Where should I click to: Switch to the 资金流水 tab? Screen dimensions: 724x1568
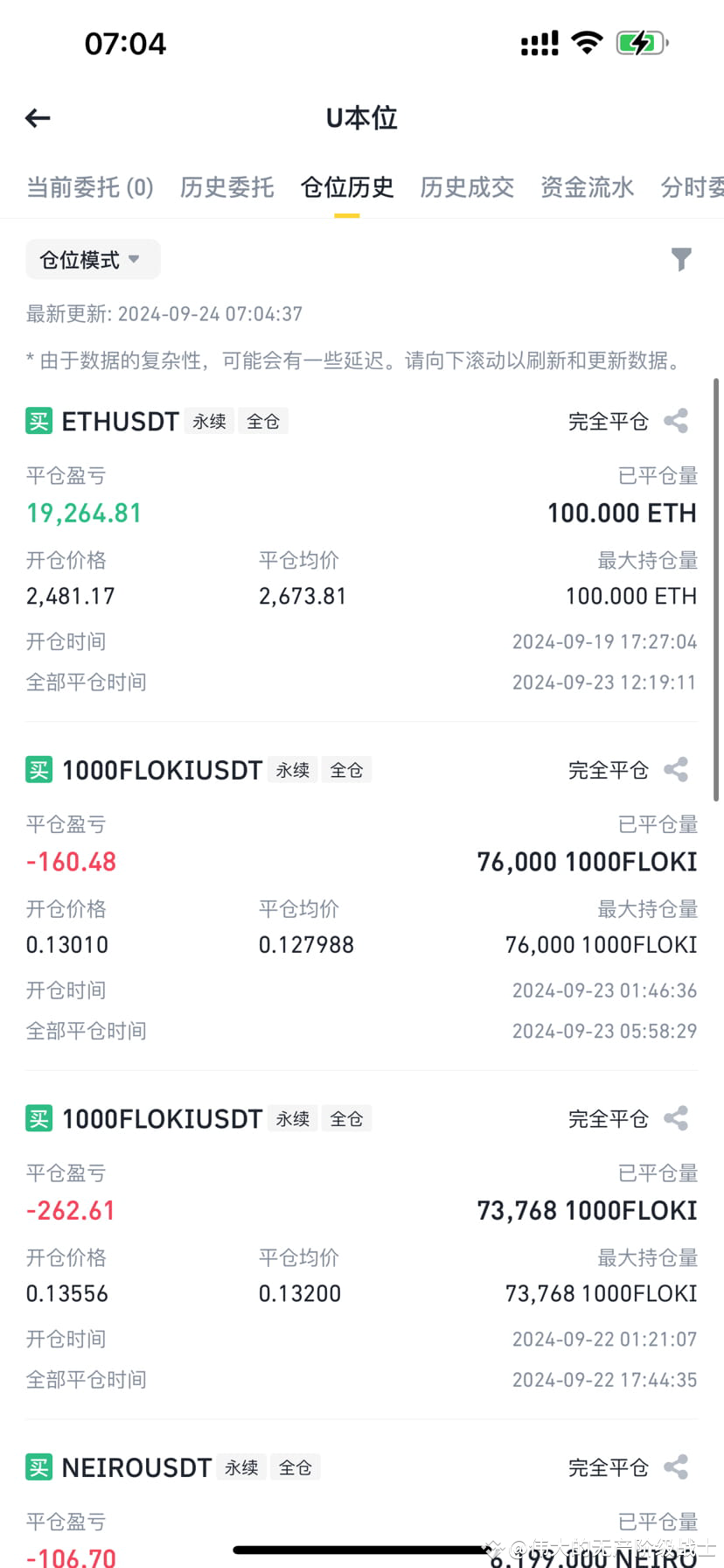tap(587, 187)
